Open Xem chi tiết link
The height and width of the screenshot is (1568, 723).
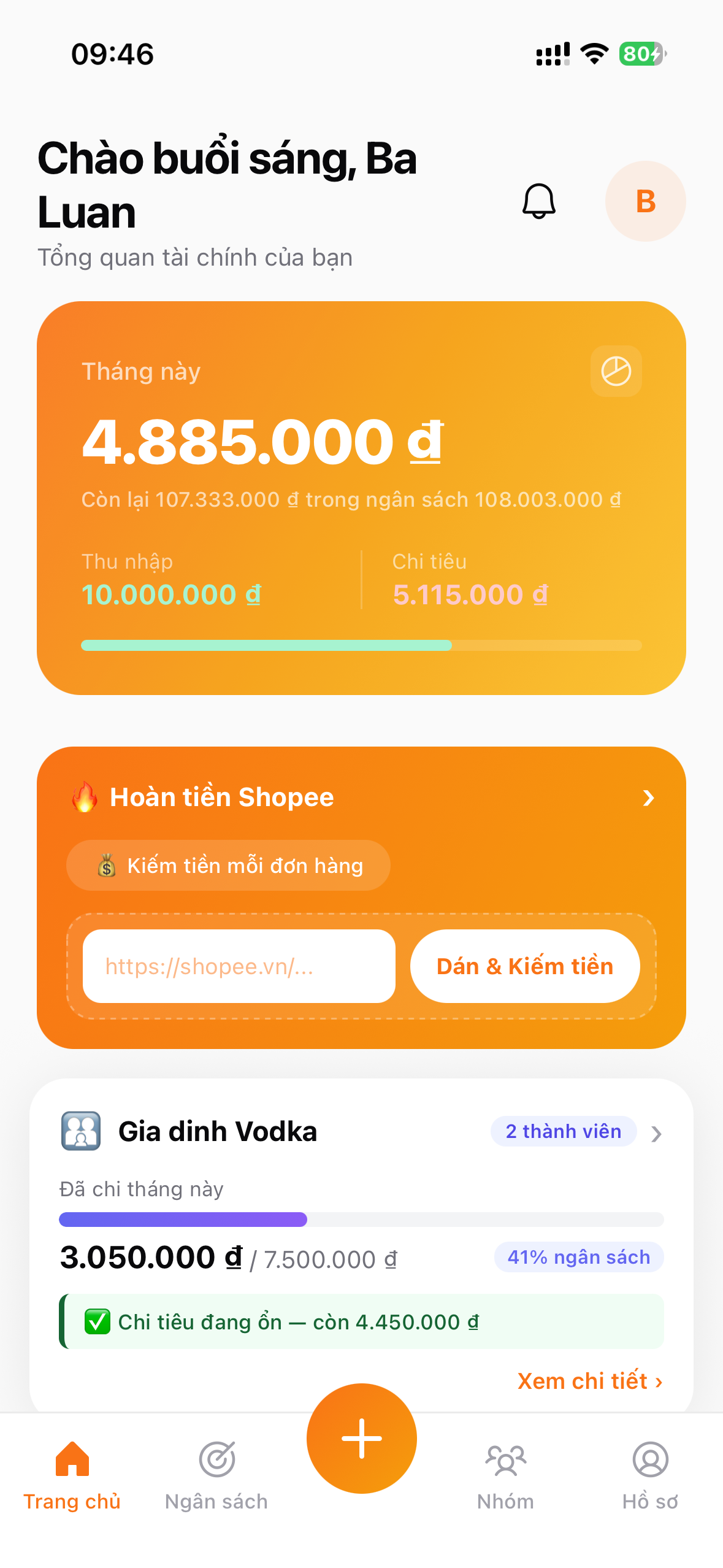[x=589, y=1381]
